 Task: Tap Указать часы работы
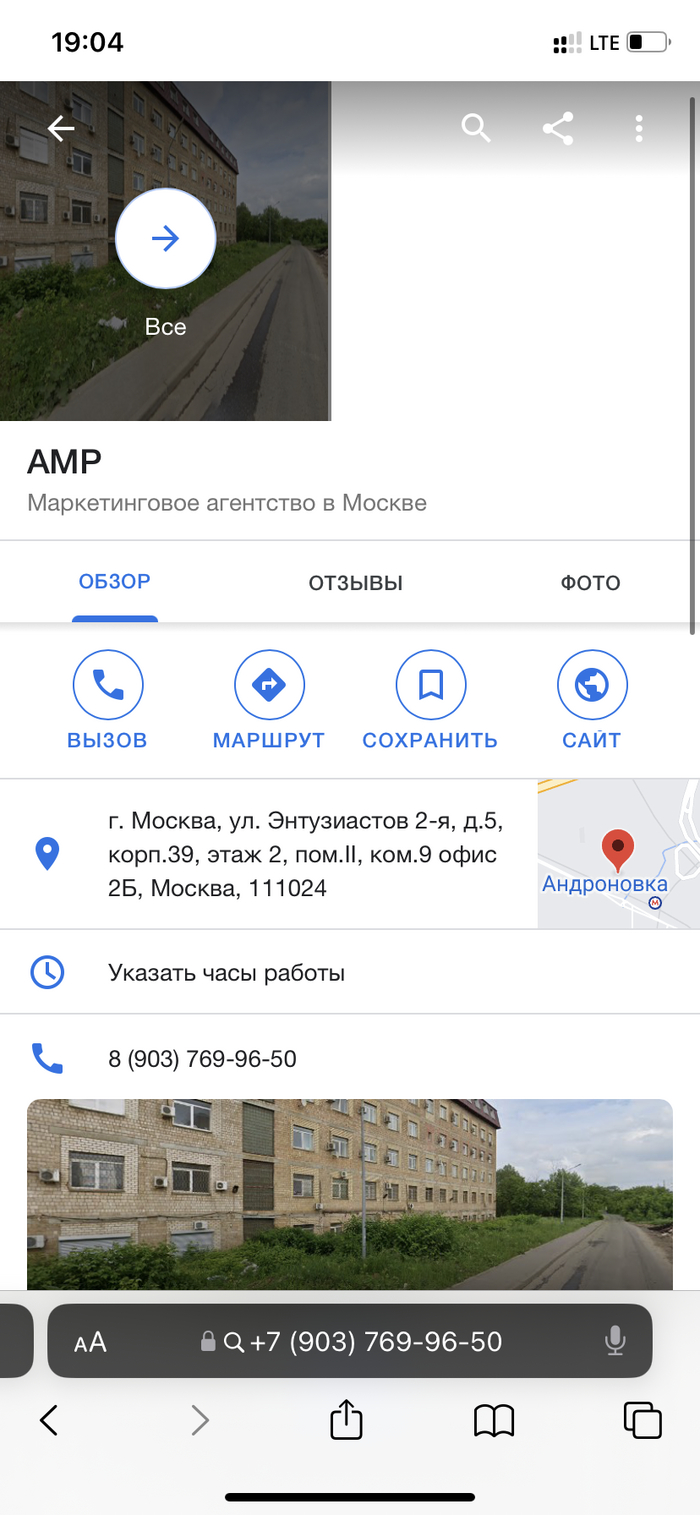tap(226, 972)
